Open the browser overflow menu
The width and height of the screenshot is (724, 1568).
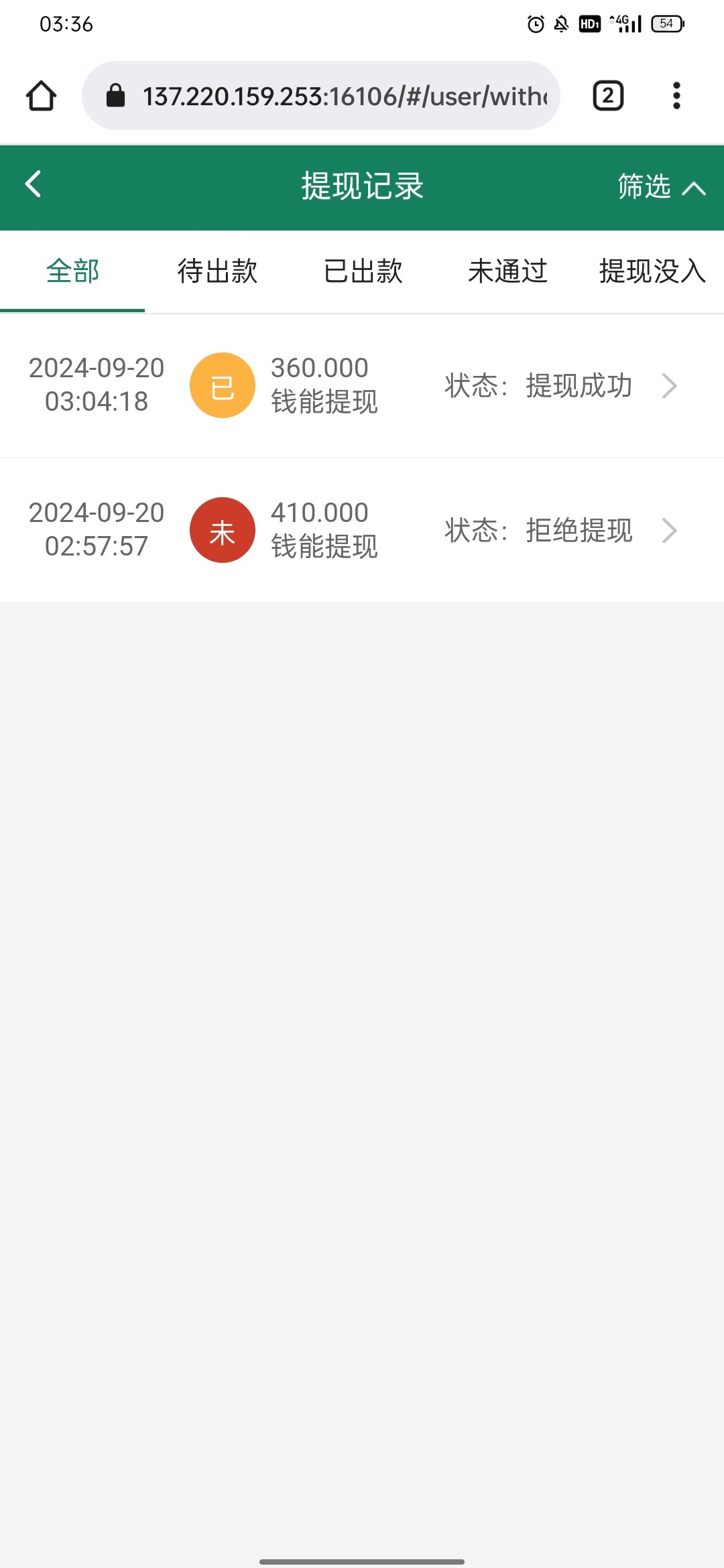676,96
